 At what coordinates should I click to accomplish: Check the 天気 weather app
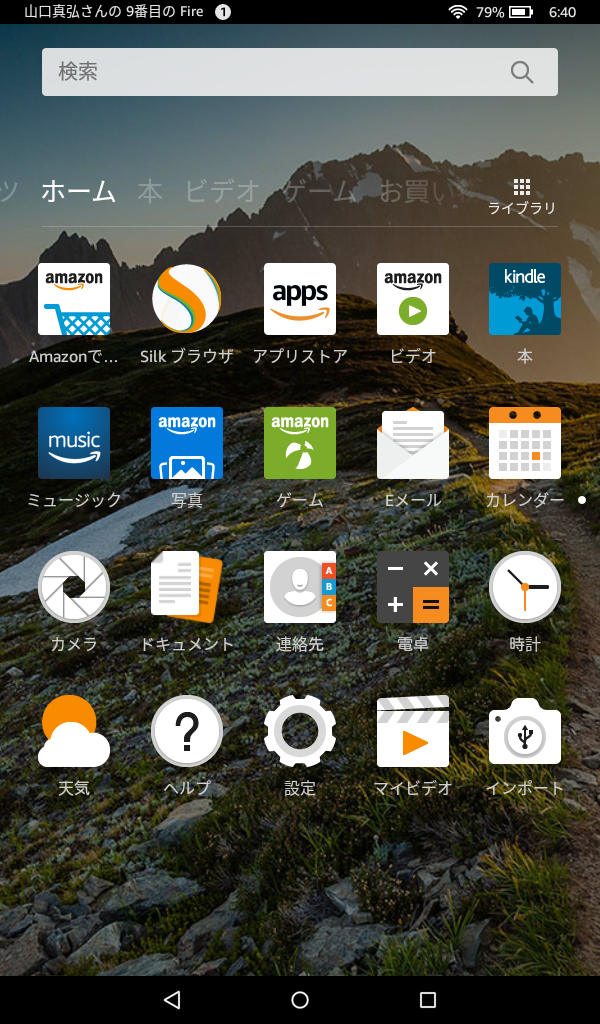click(x=74, y=731)
